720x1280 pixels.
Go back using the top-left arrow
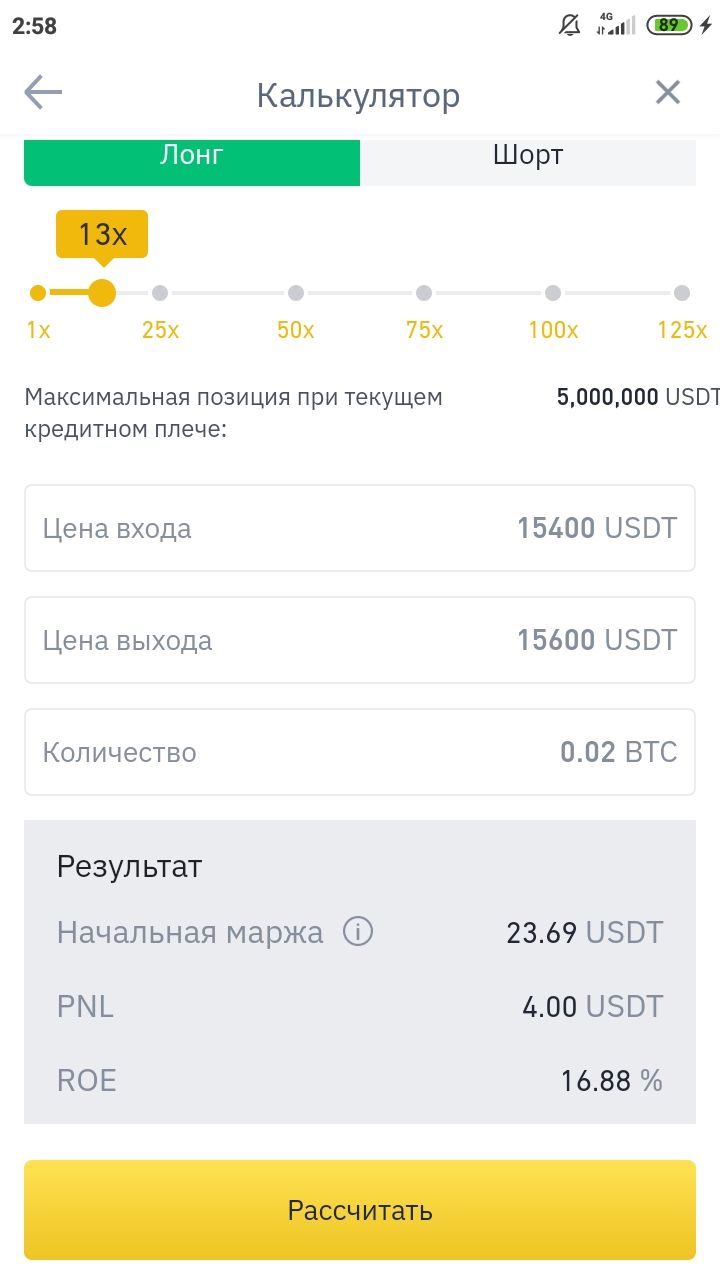pyautogui.click(x=43, y=94)
